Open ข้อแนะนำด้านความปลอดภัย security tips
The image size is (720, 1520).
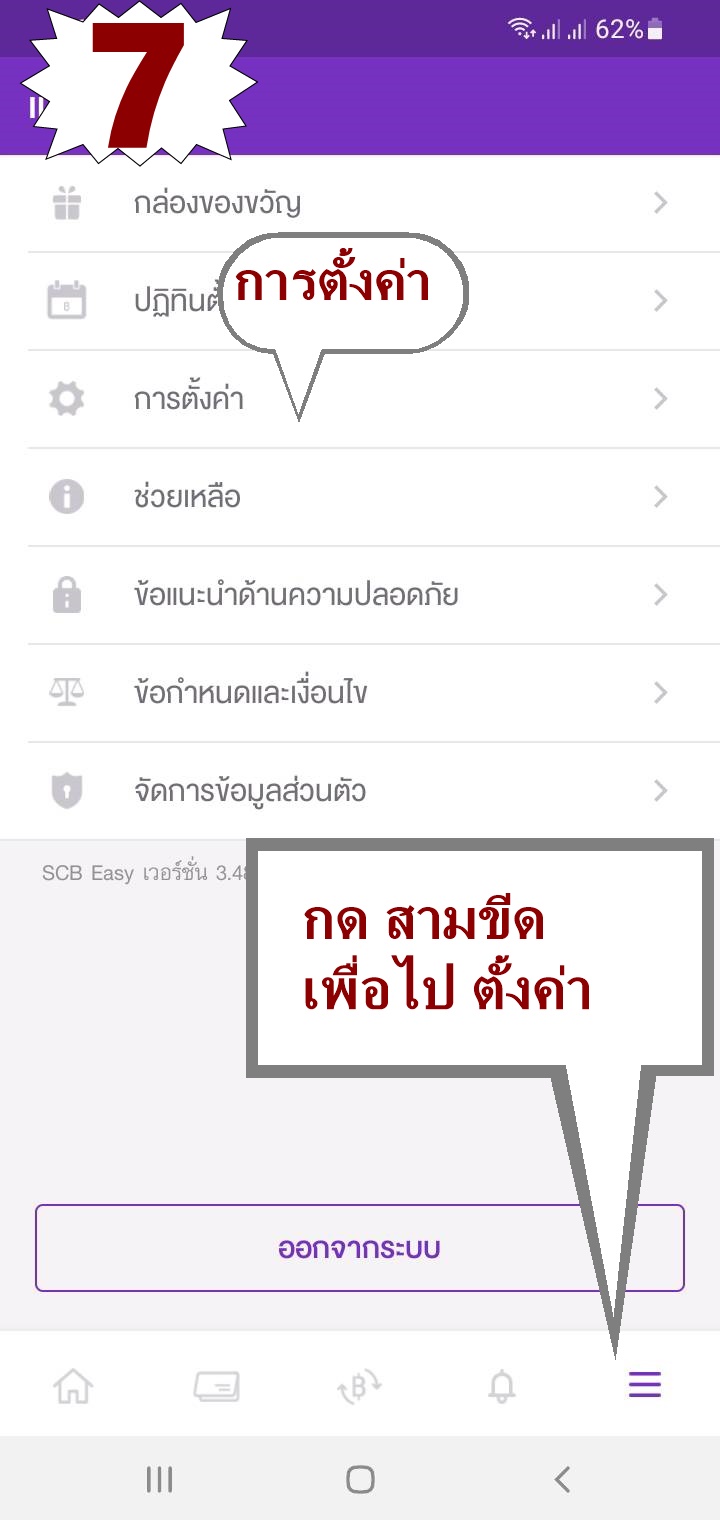360,595
